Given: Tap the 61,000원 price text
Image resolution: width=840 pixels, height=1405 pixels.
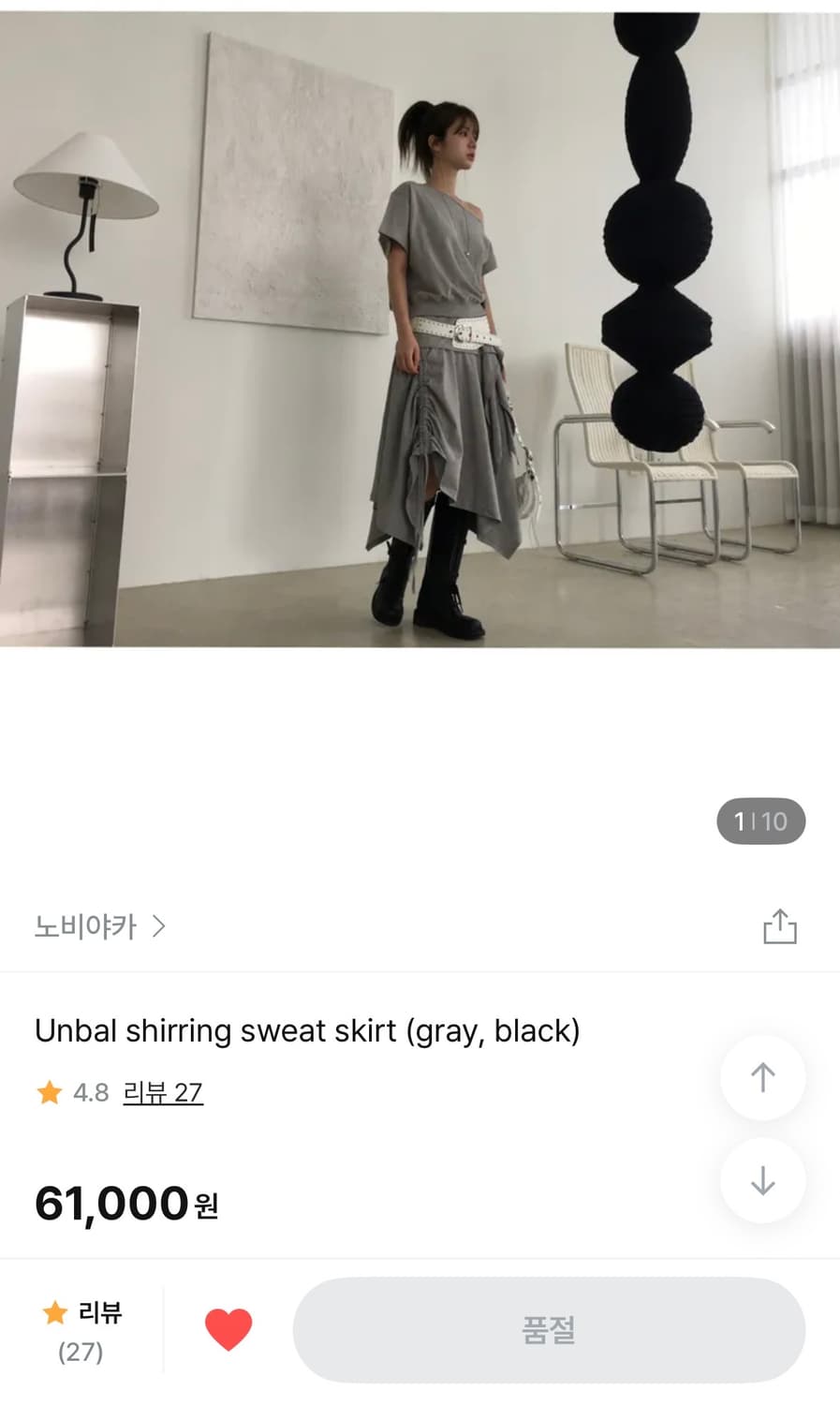Looking at the screenshot, I should [126, 1205].
